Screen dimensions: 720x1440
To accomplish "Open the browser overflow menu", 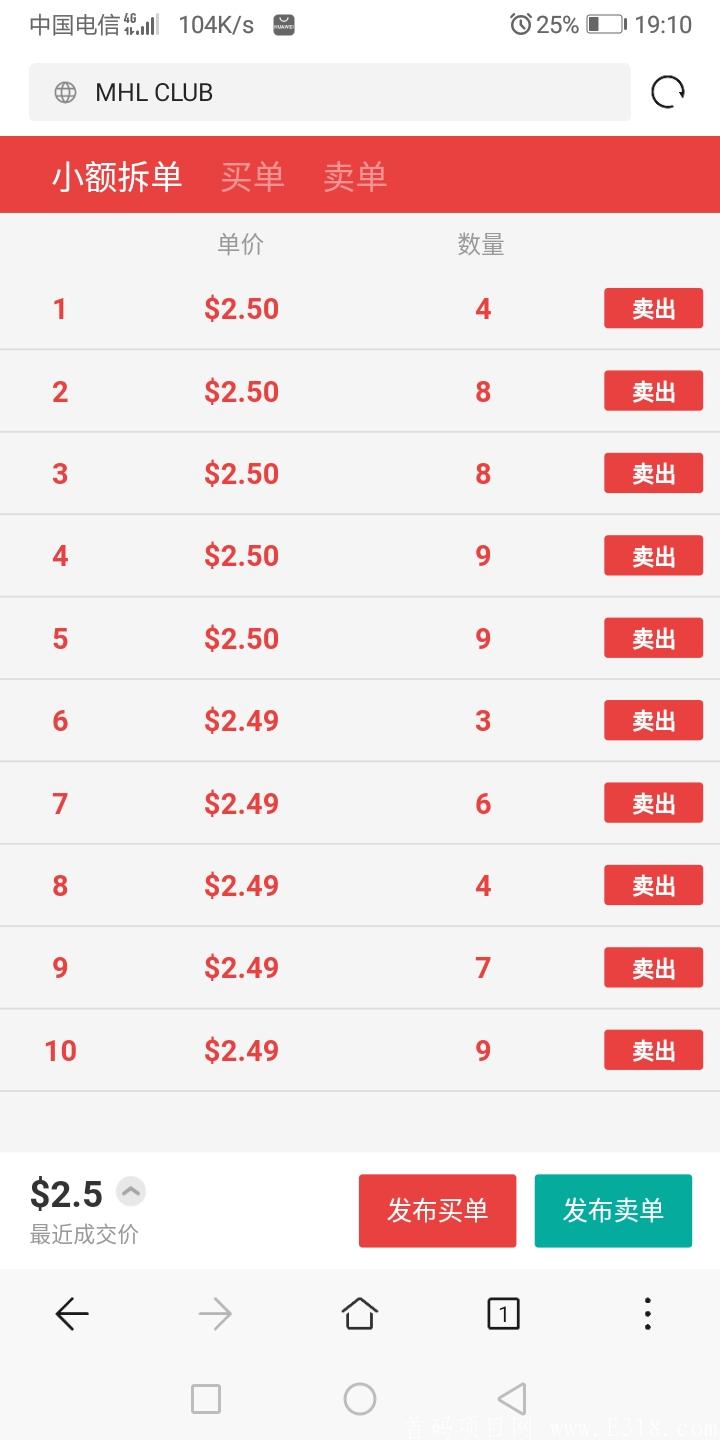I will pyautogui.click(x=647, y=1314).
